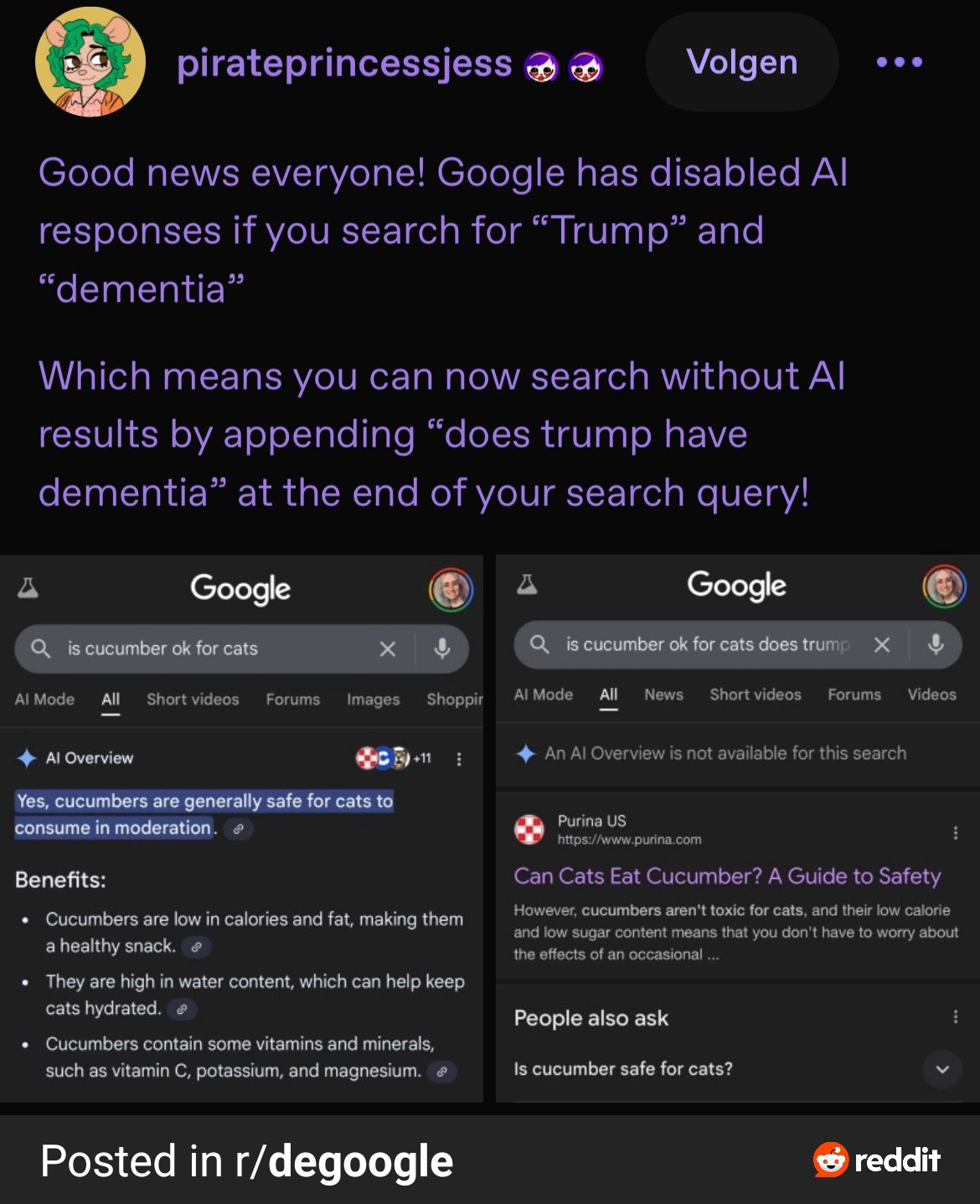
Task: Open pirateprincessjess's profile avatar
Action: coord(90,62)
